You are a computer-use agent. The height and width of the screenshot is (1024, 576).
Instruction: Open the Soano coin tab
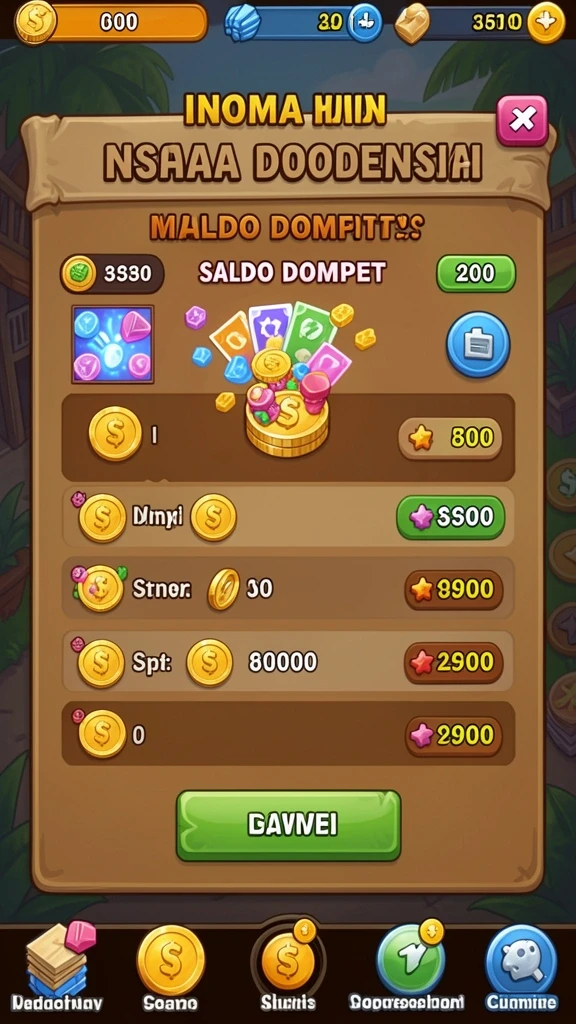(x=170, y=969)
